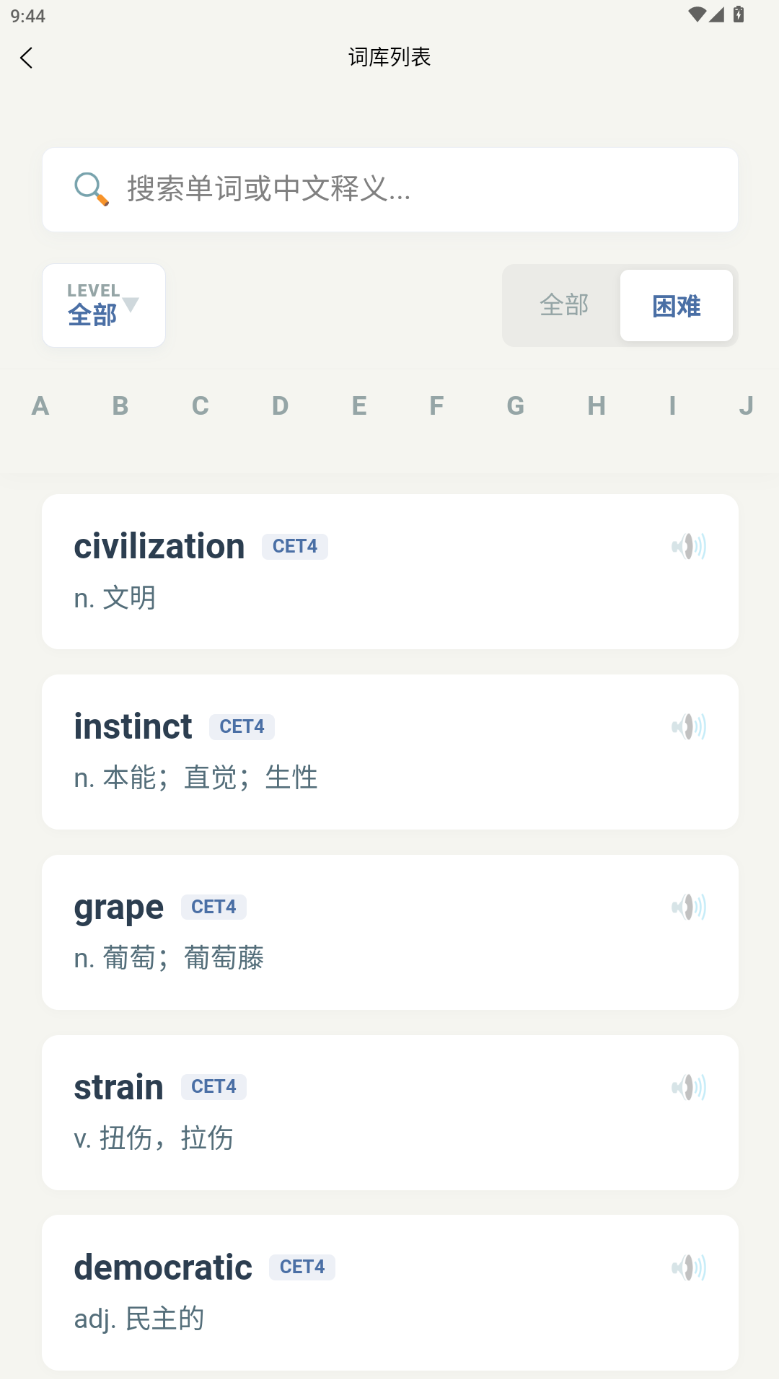Play pronunciation for civilization
The height and width of the screenshot is (1379, 779).
(x=688, y=546)
